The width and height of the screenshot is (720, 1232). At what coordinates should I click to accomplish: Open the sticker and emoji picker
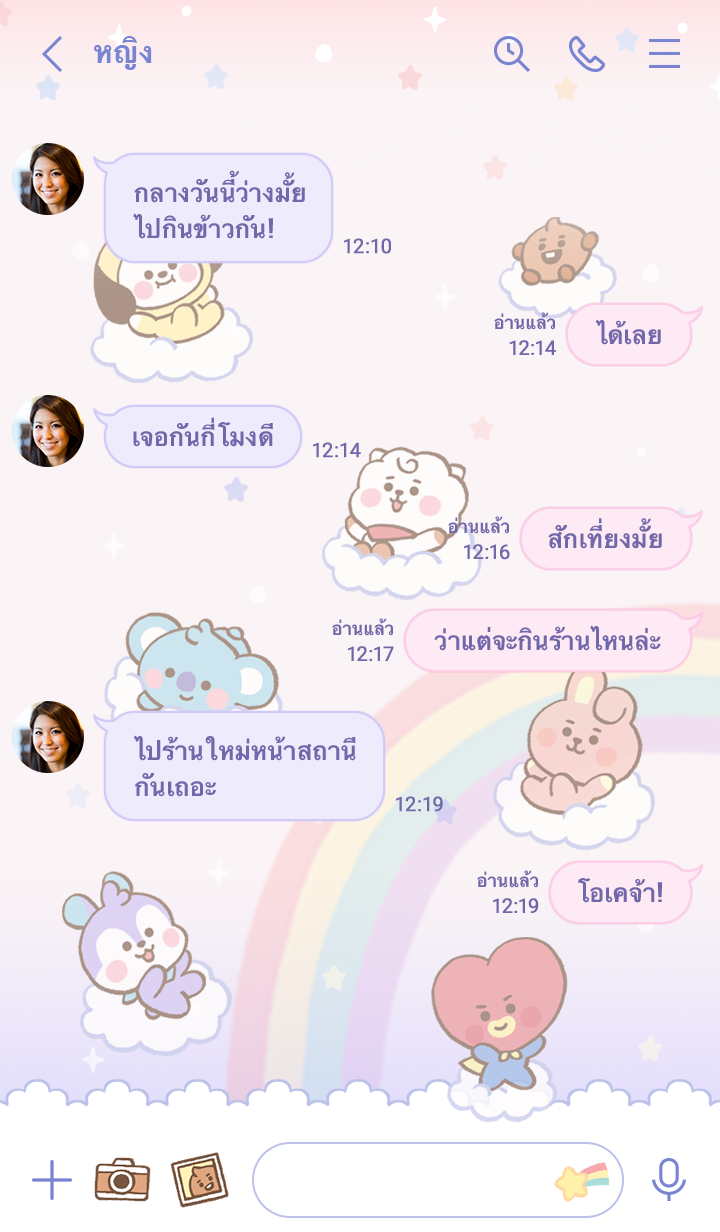tap(582, 1181)
